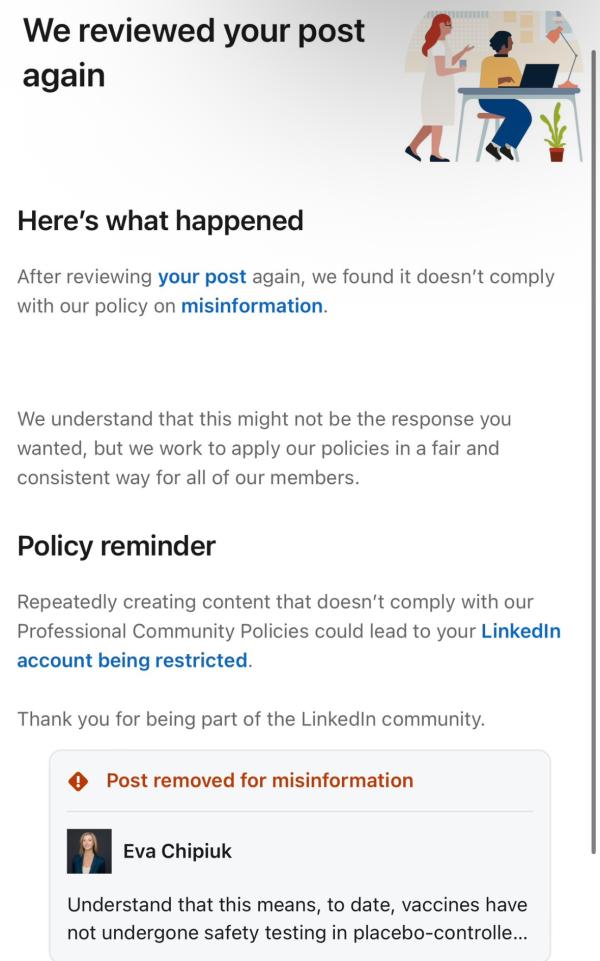Screen dimensions: 600x961
Task: Open the misinformation policy link
Action: (252, 306)
